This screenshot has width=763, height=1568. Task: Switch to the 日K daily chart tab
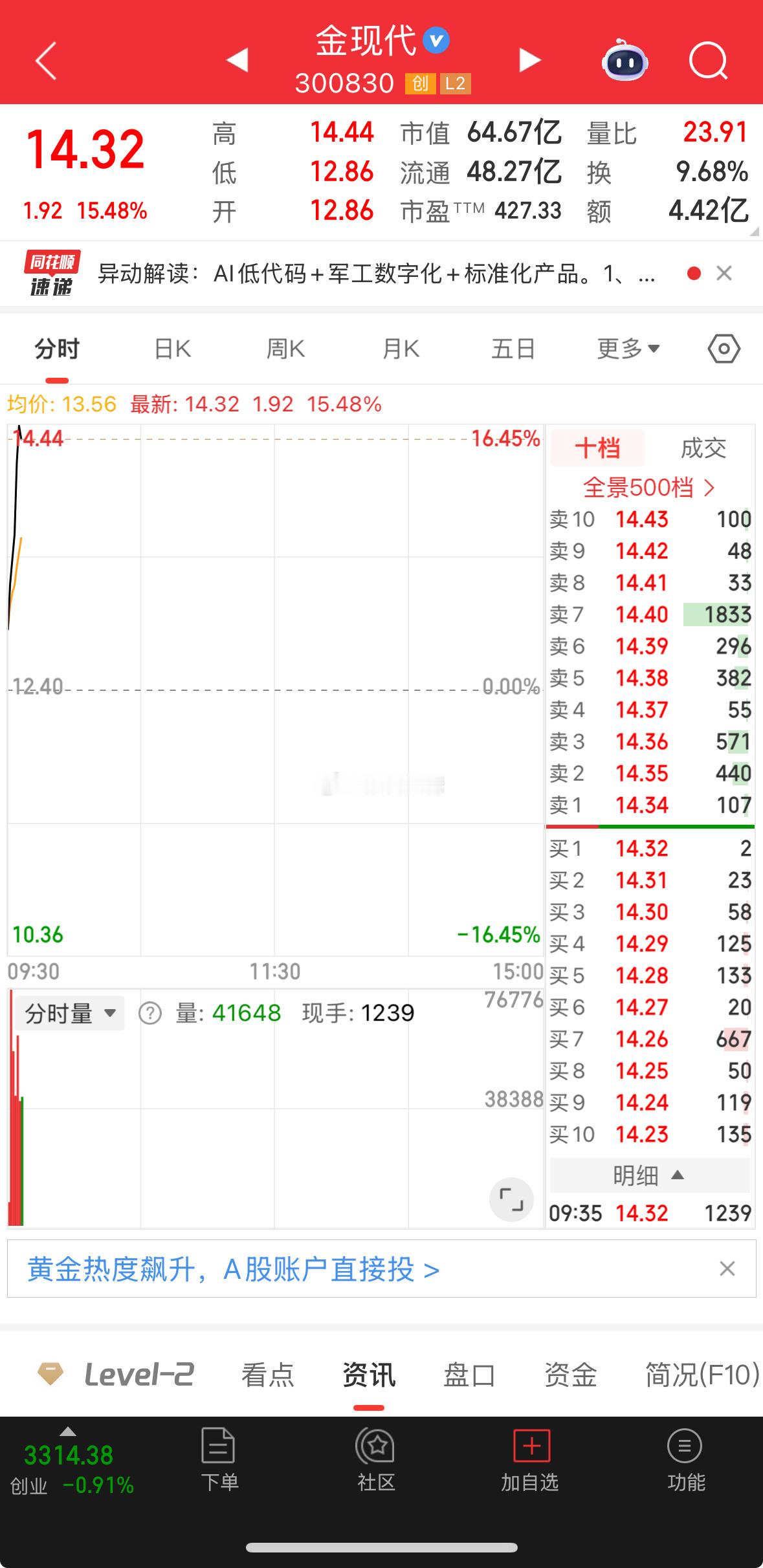click(171, 348)
